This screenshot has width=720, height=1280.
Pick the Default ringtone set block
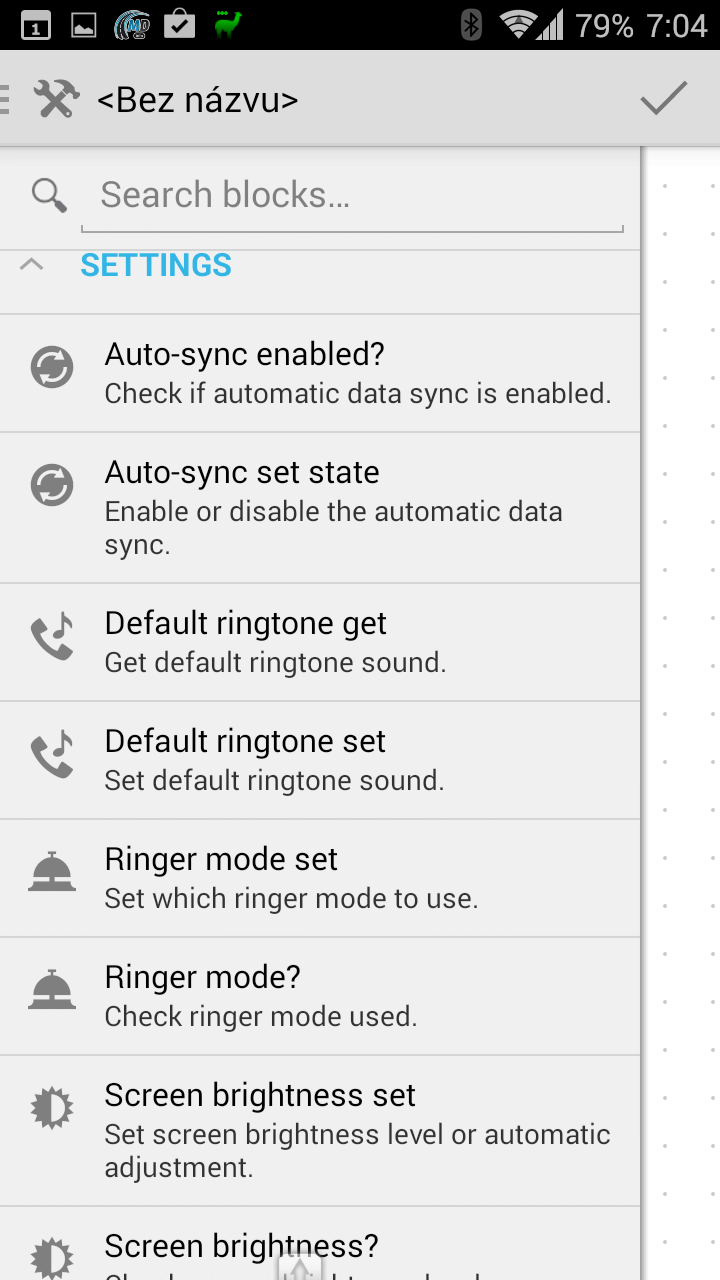pos(320,760)
